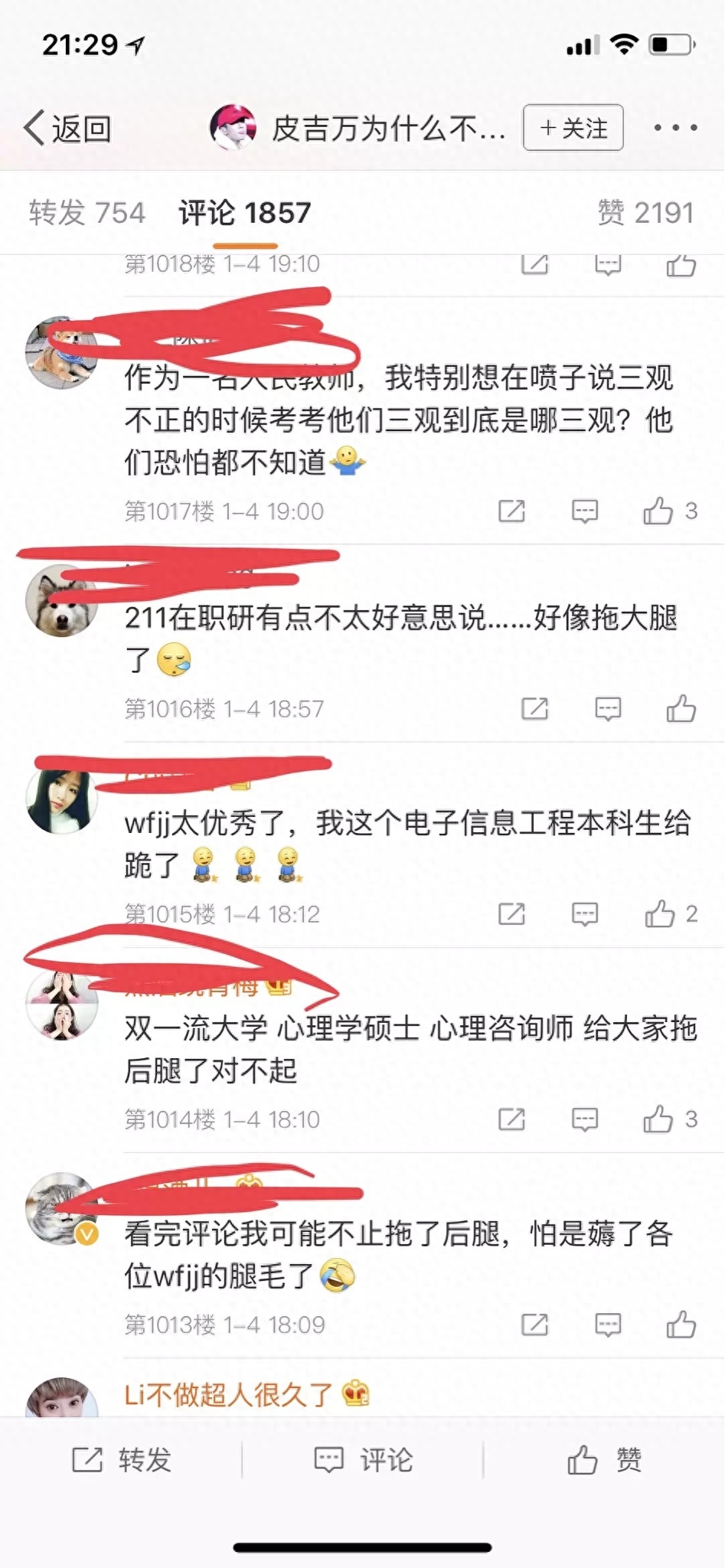
Task: Tap bottom bar 赞 button
Action: pos(604,1460)
